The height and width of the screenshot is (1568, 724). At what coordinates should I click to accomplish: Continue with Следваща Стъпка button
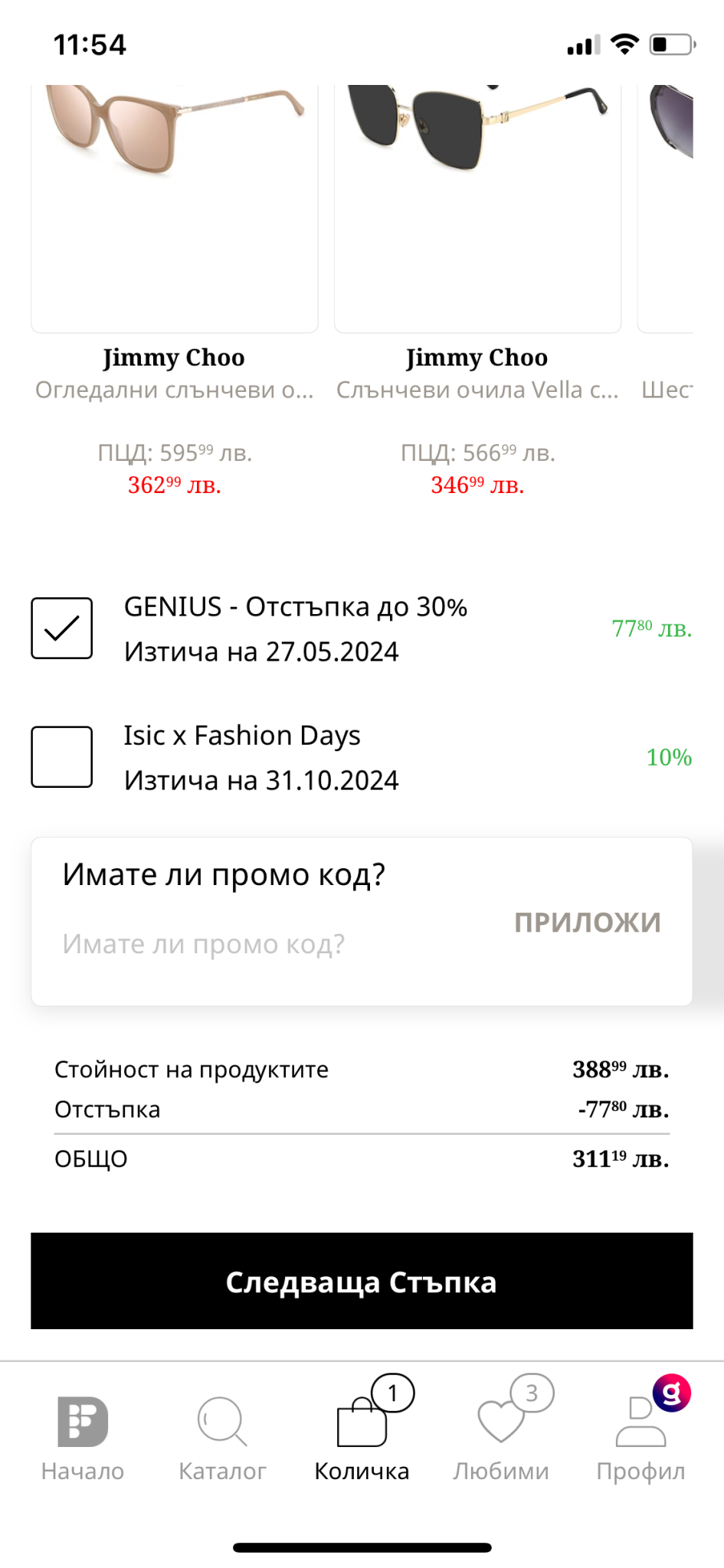point(362,1281)
